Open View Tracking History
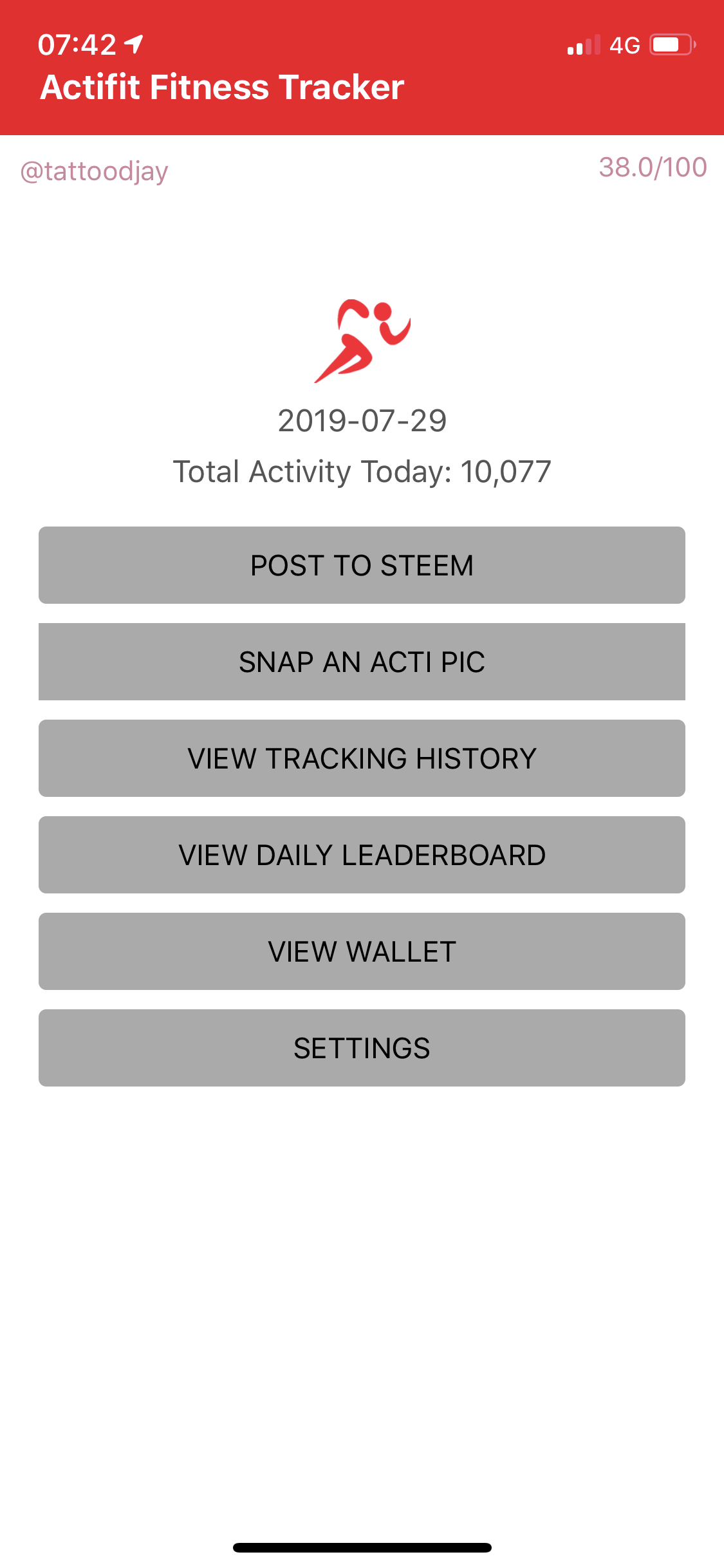 pyautogui.click(x=362, y=758)
